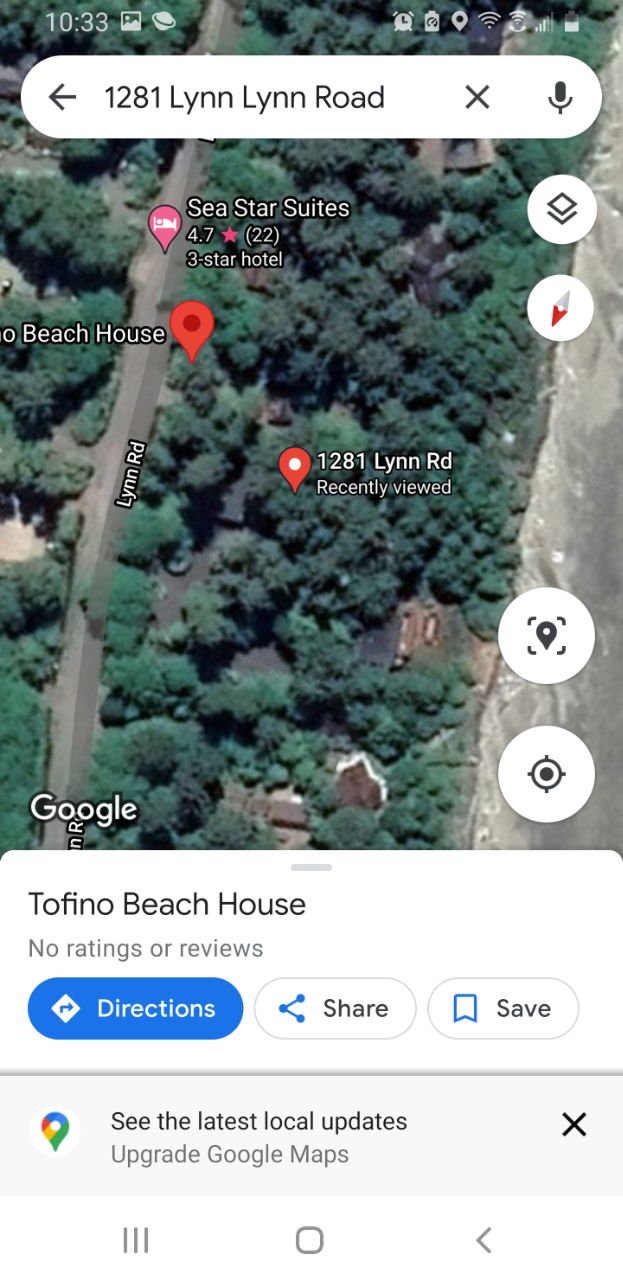
Task: Clear the search query
Action: tap(477, 97)
